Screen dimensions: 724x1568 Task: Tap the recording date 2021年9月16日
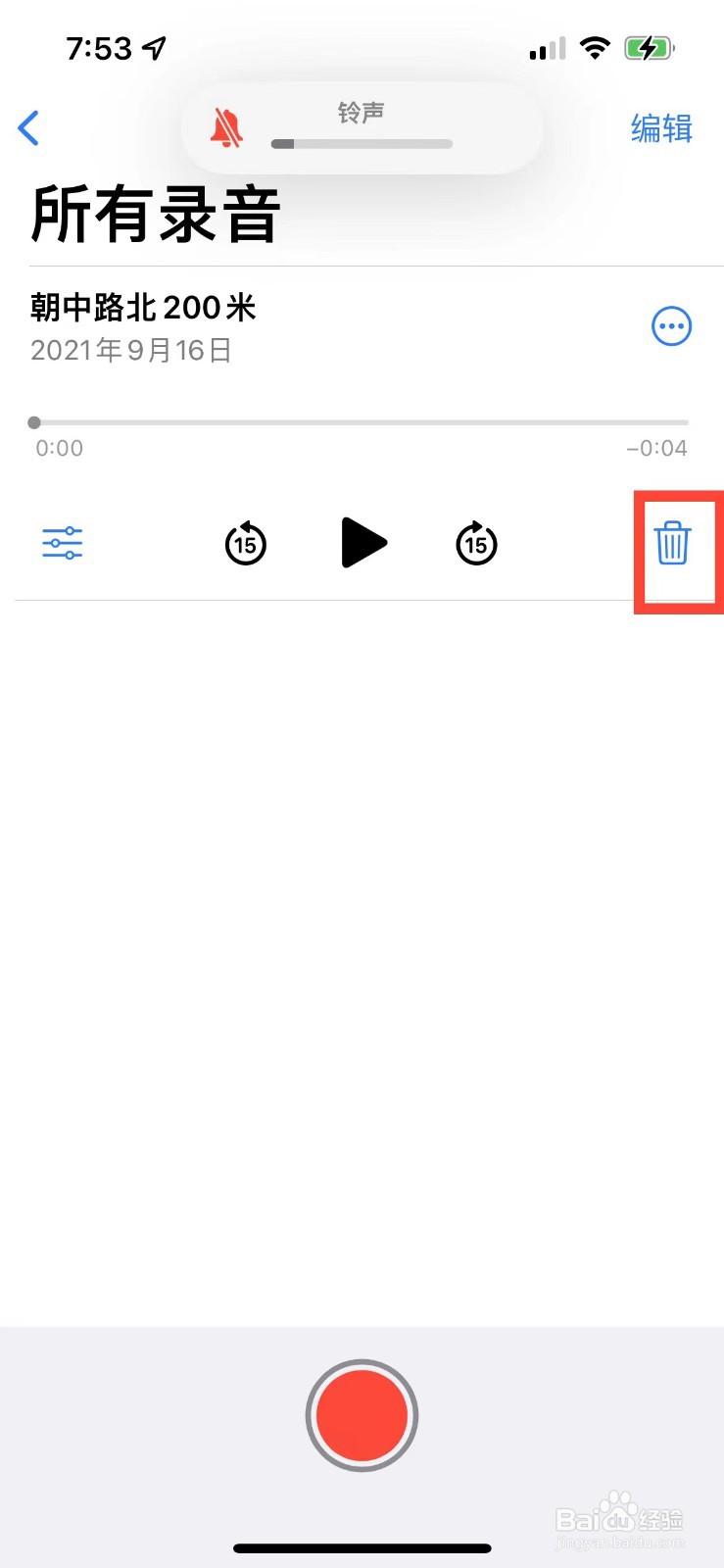[131, 350]
